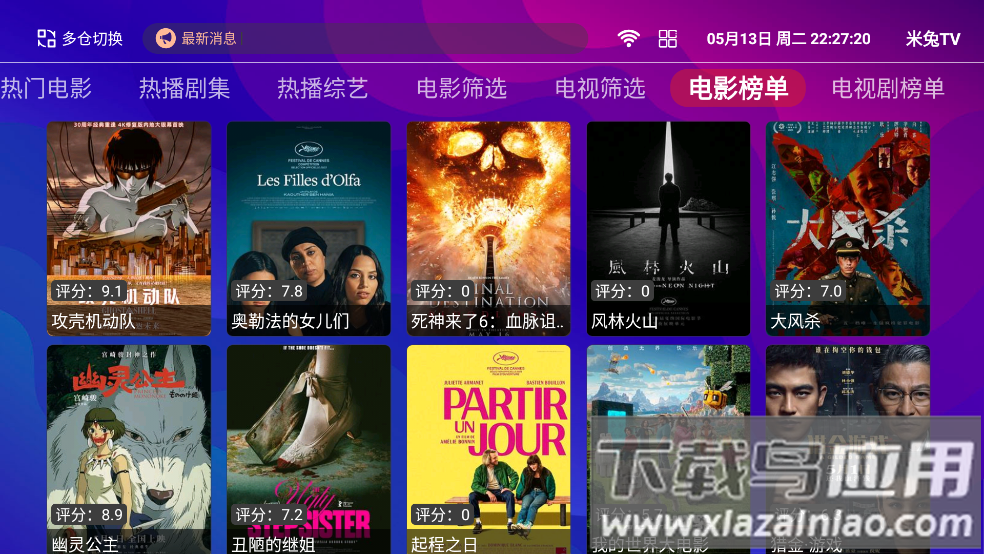
Task: Go to the 电视筛选 tab
Action: coord(600,88)
